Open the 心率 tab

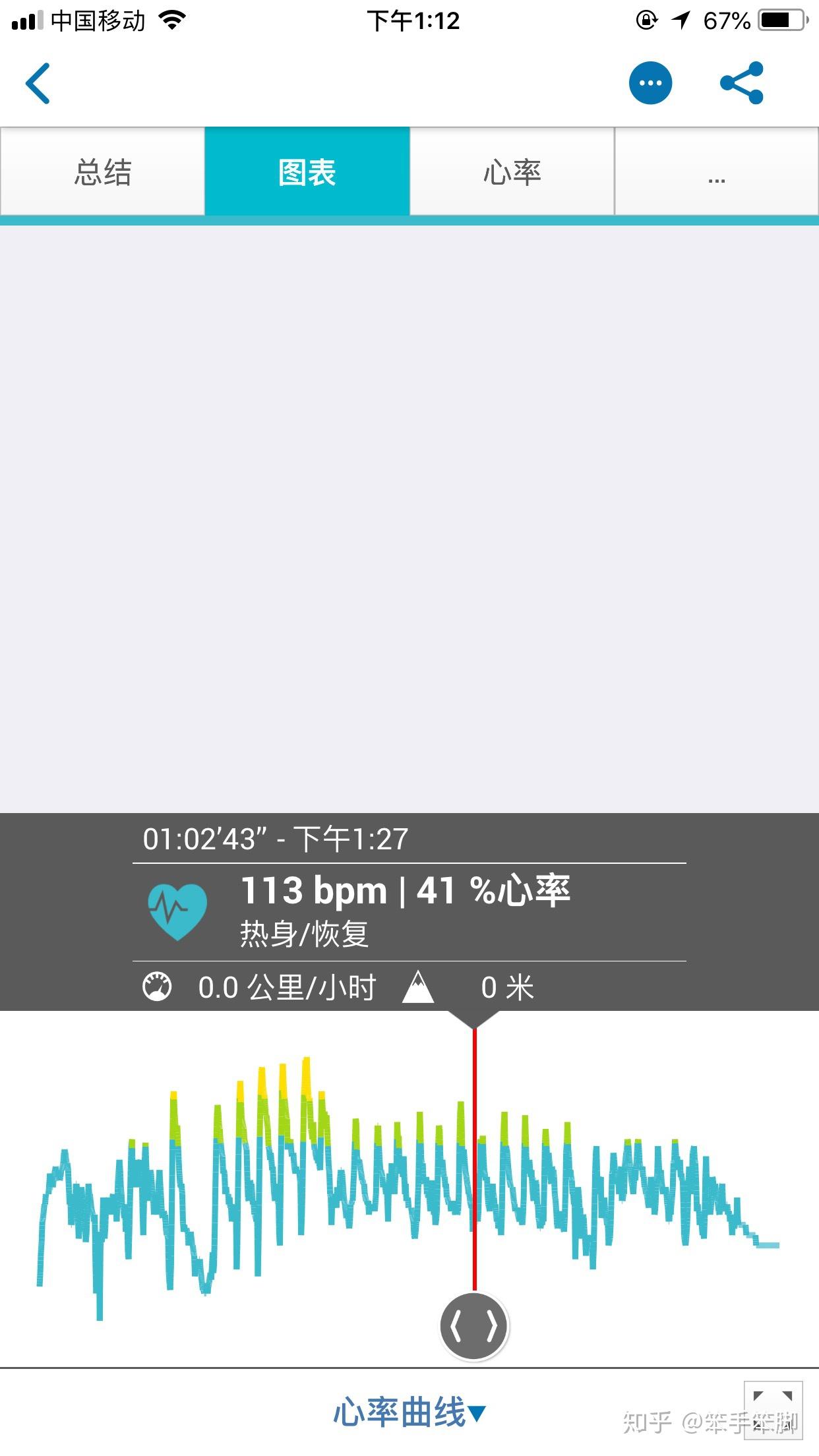pyautogui.click(x=512, y=171)
